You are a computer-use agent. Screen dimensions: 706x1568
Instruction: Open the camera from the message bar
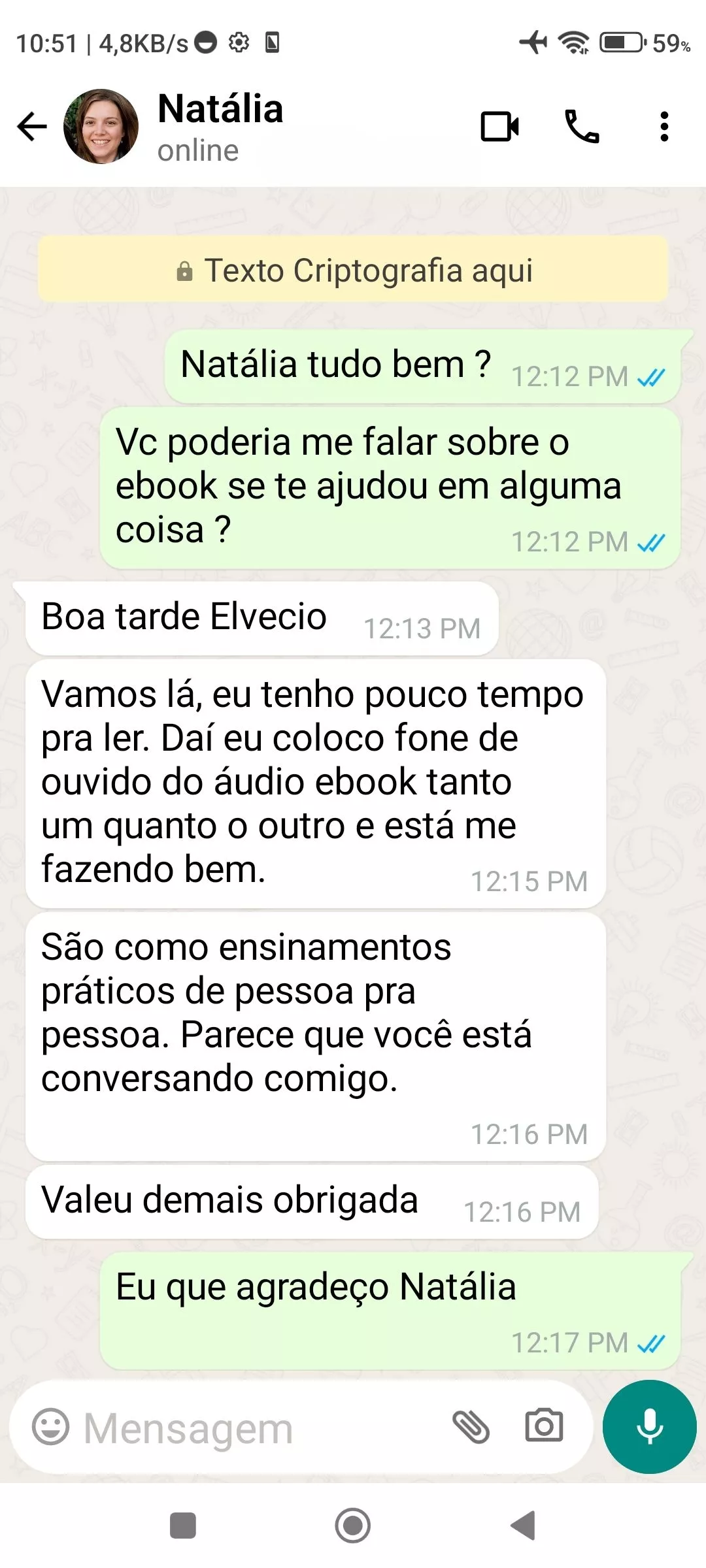pyautogui.click(x=544, y=1426)
